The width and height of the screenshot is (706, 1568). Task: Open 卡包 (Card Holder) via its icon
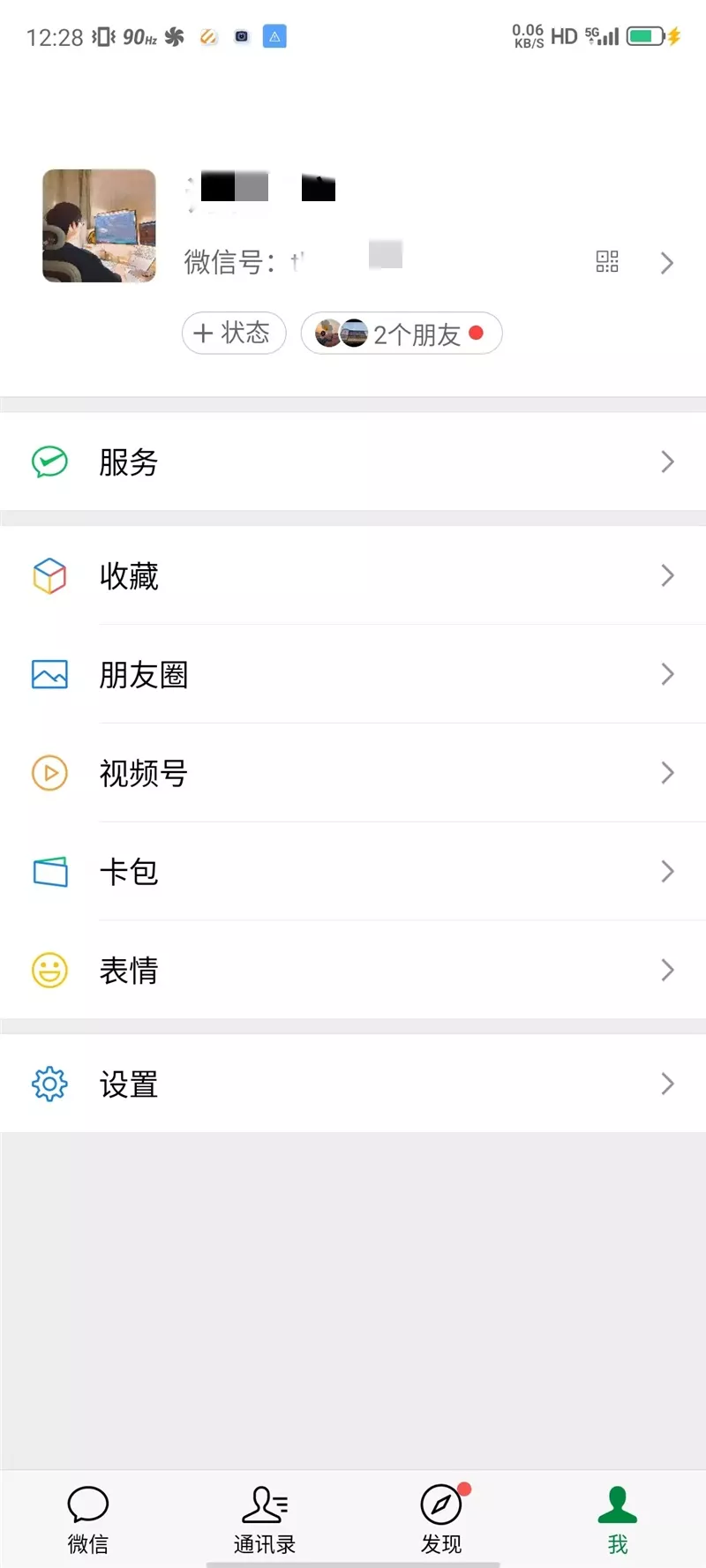click(49, 872)
